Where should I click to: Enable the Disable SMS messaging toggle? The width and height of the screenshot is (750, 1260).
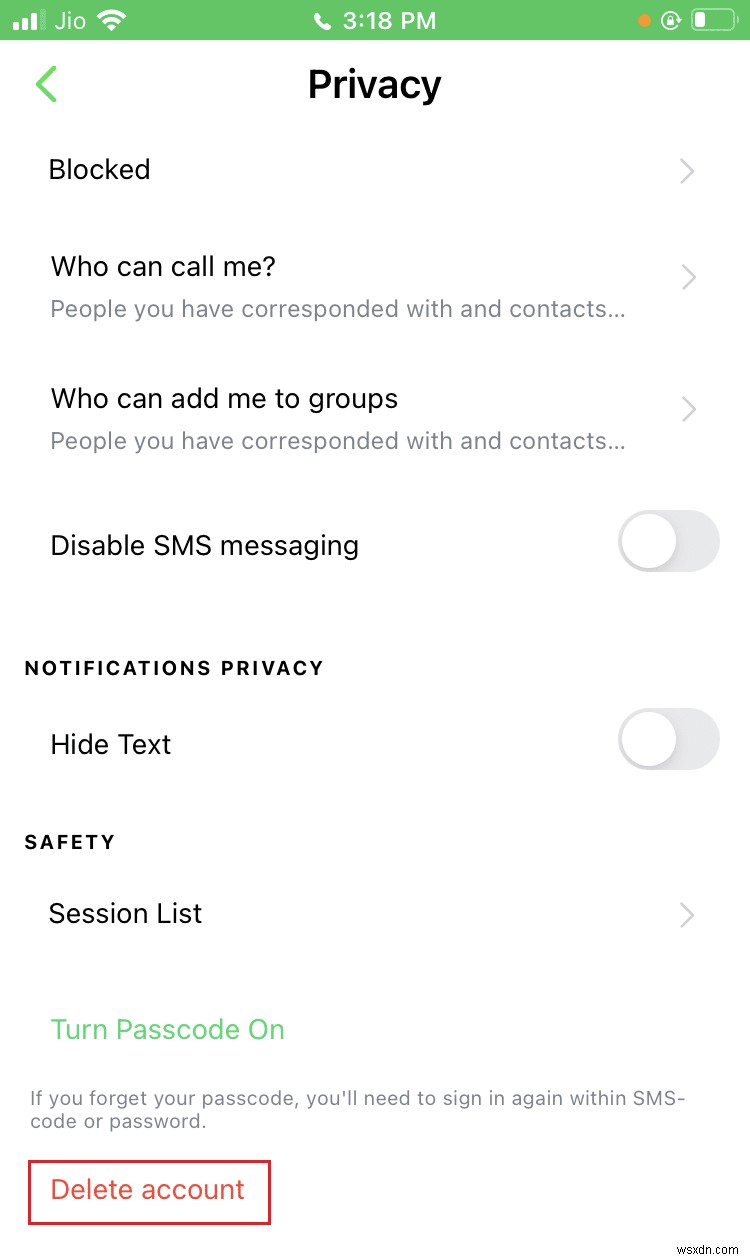(x=668, y=541)
